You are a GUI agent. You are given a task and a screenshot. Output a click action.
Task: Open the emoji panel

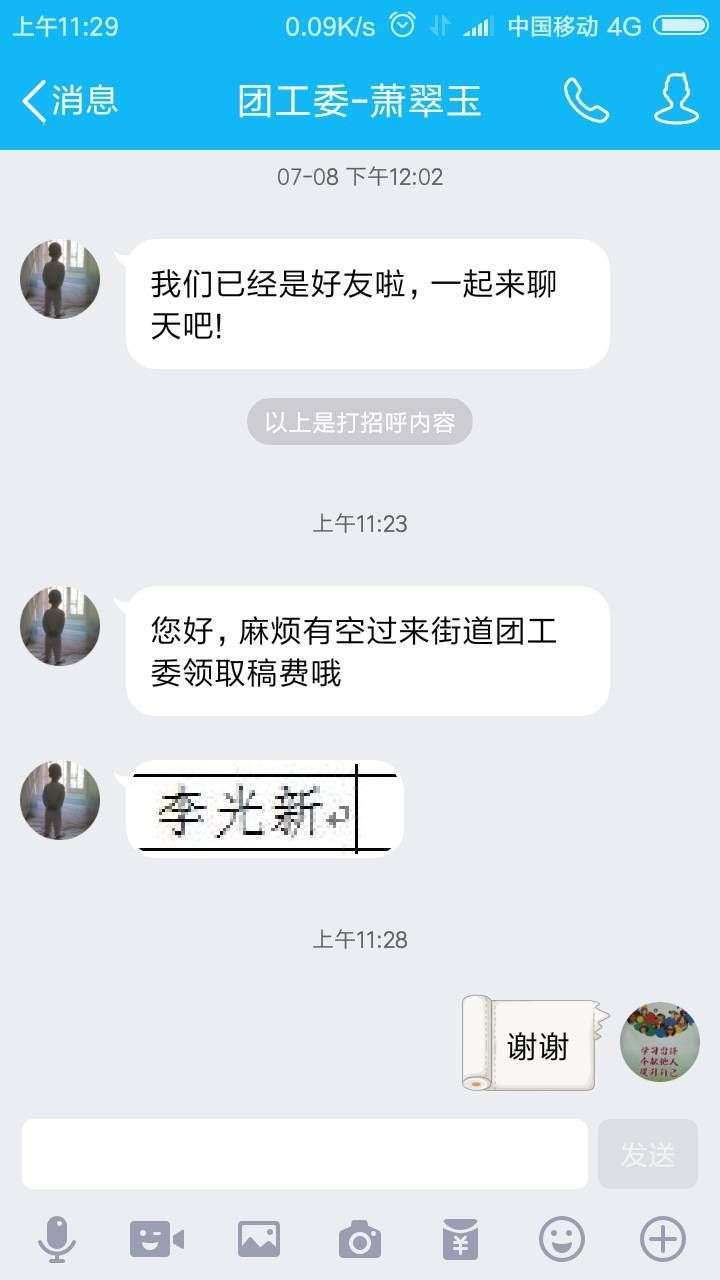click(x=562, y=1240)
